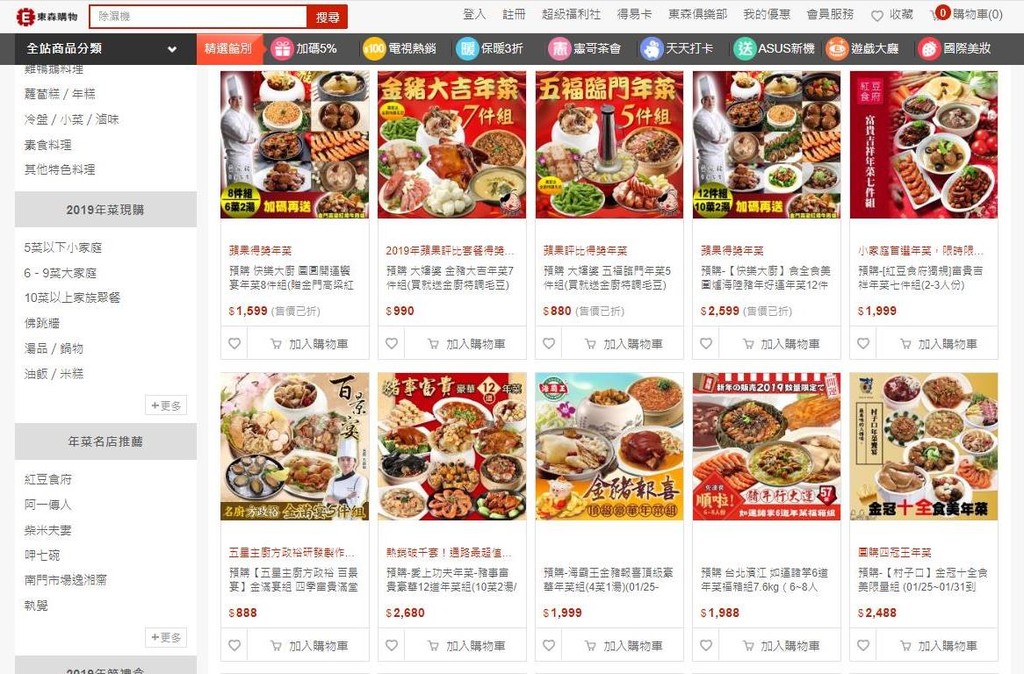This screenshot has width=1024, height=674.
Task: Tap the search box containing 除濕機
Action: click(197, 16)
